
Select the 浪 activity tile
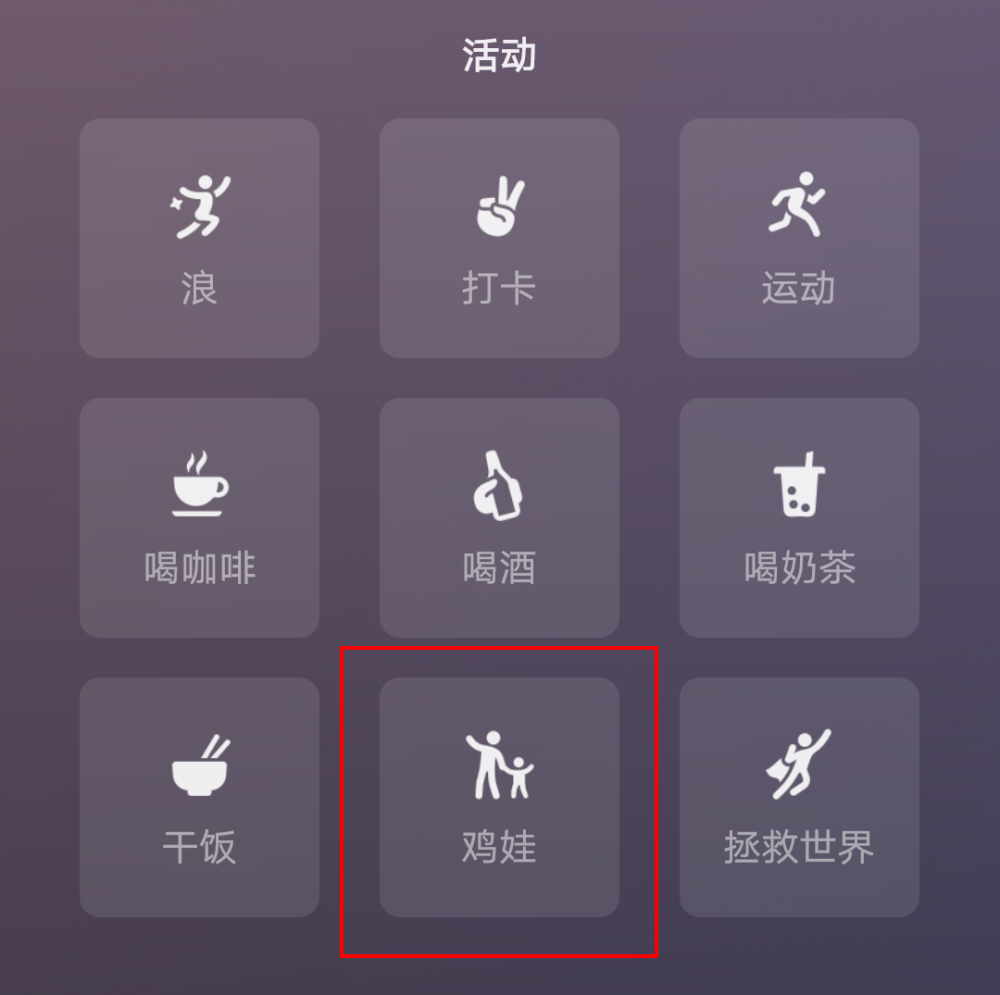click(199, 238)
